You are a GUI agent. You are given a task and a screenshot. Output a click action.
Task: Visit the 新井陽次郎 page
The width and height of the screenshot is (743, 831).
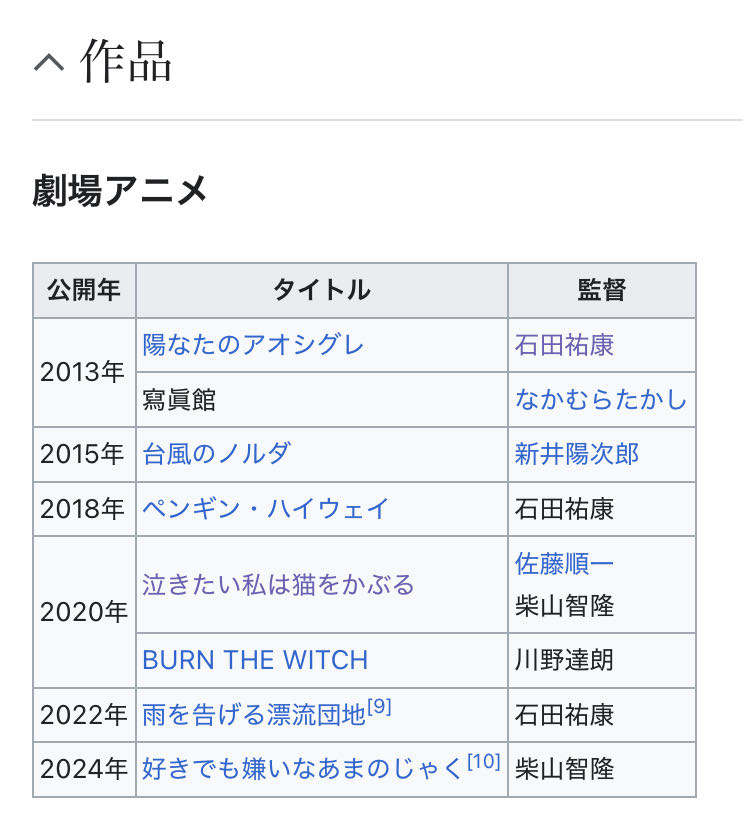(576, 454)
